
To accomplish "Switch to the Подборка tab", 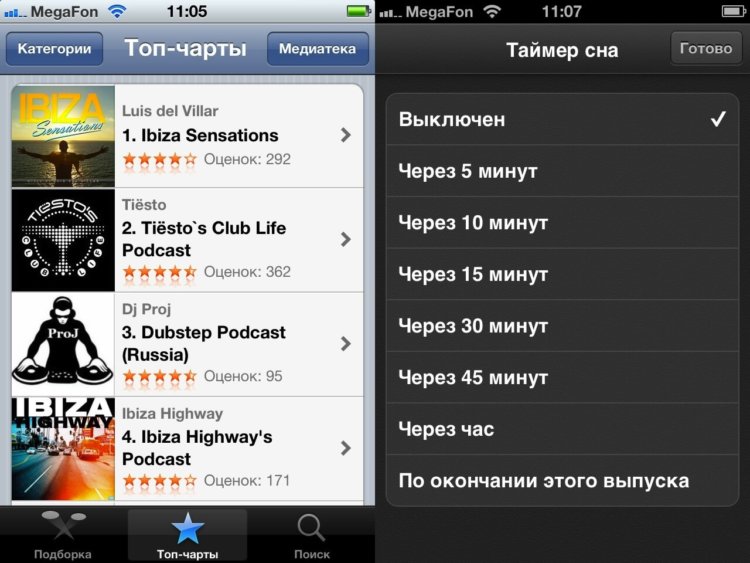I will click(x=62, y=535).
